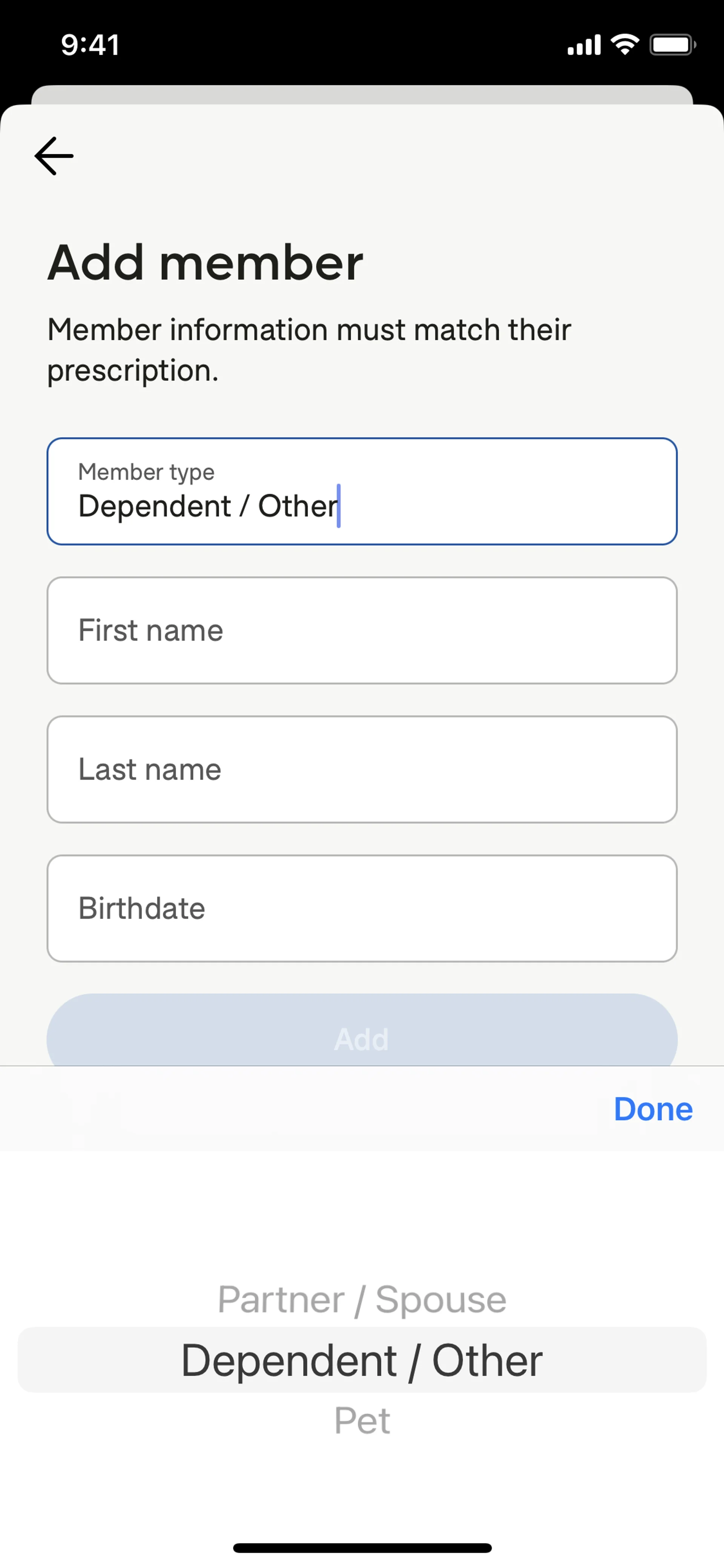Confirm picker selection with Done
Viewport: 724px width, 1568px height.
(x=652, y=1109)
